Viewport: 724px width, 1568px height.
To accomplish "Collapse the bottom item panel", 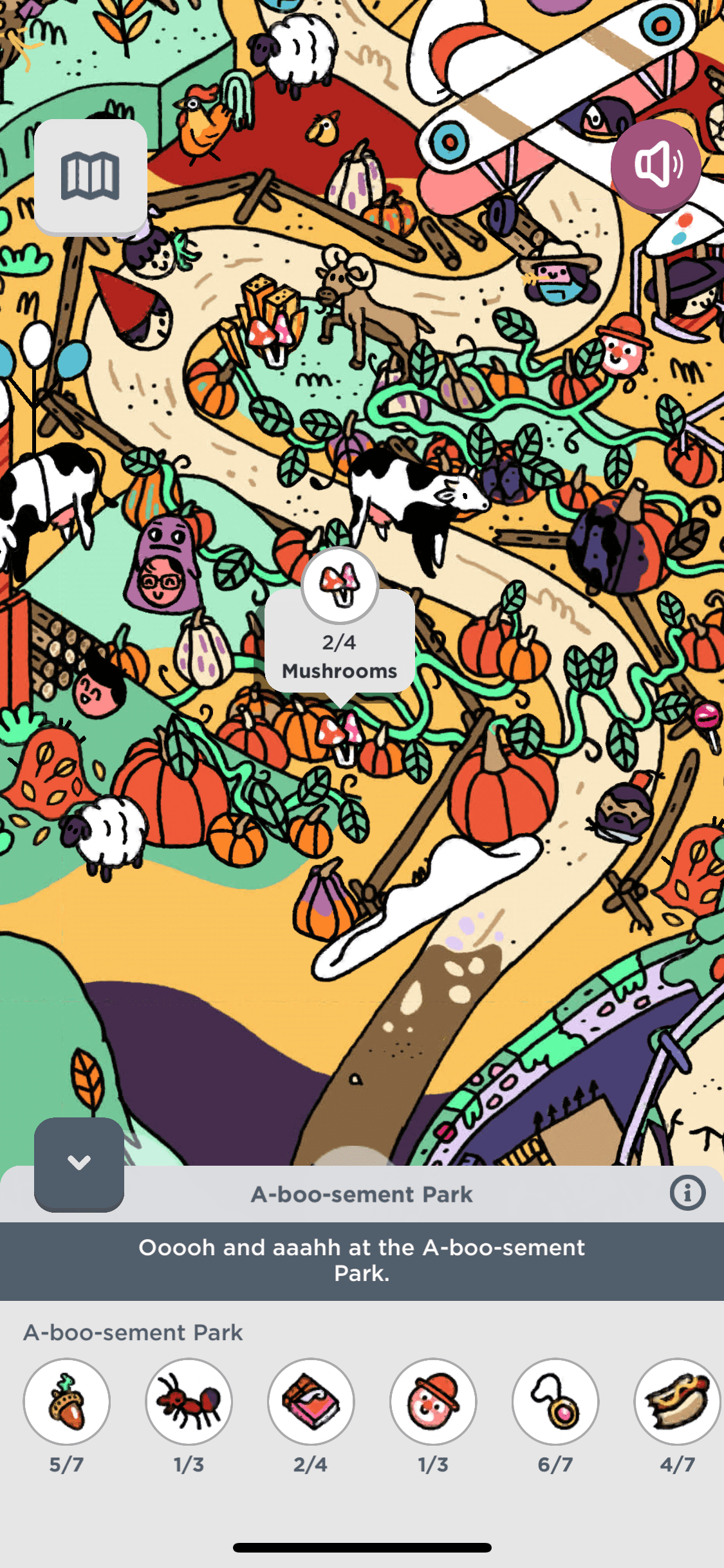I will [x=79, y=1163].
